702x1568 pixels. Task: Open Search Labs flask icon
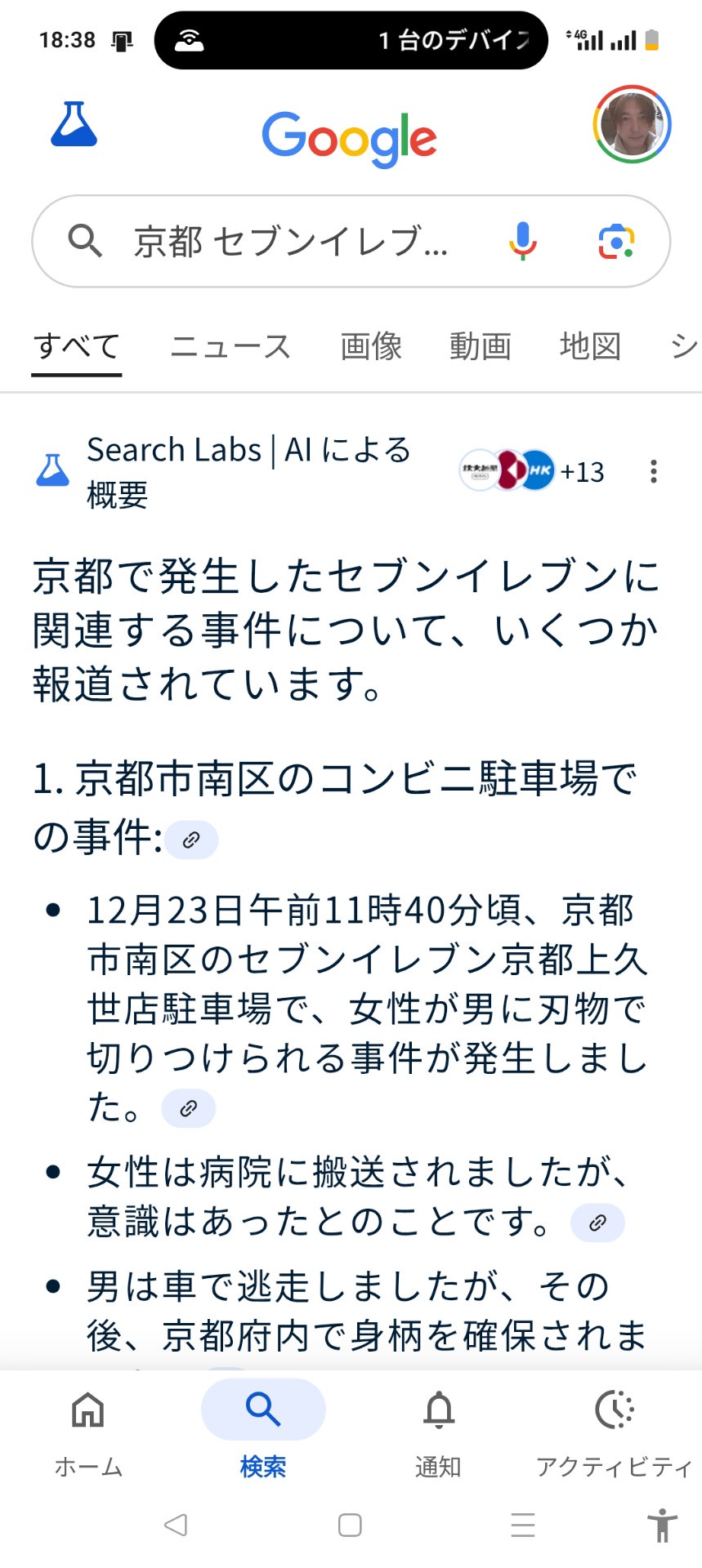pos(74,124)
